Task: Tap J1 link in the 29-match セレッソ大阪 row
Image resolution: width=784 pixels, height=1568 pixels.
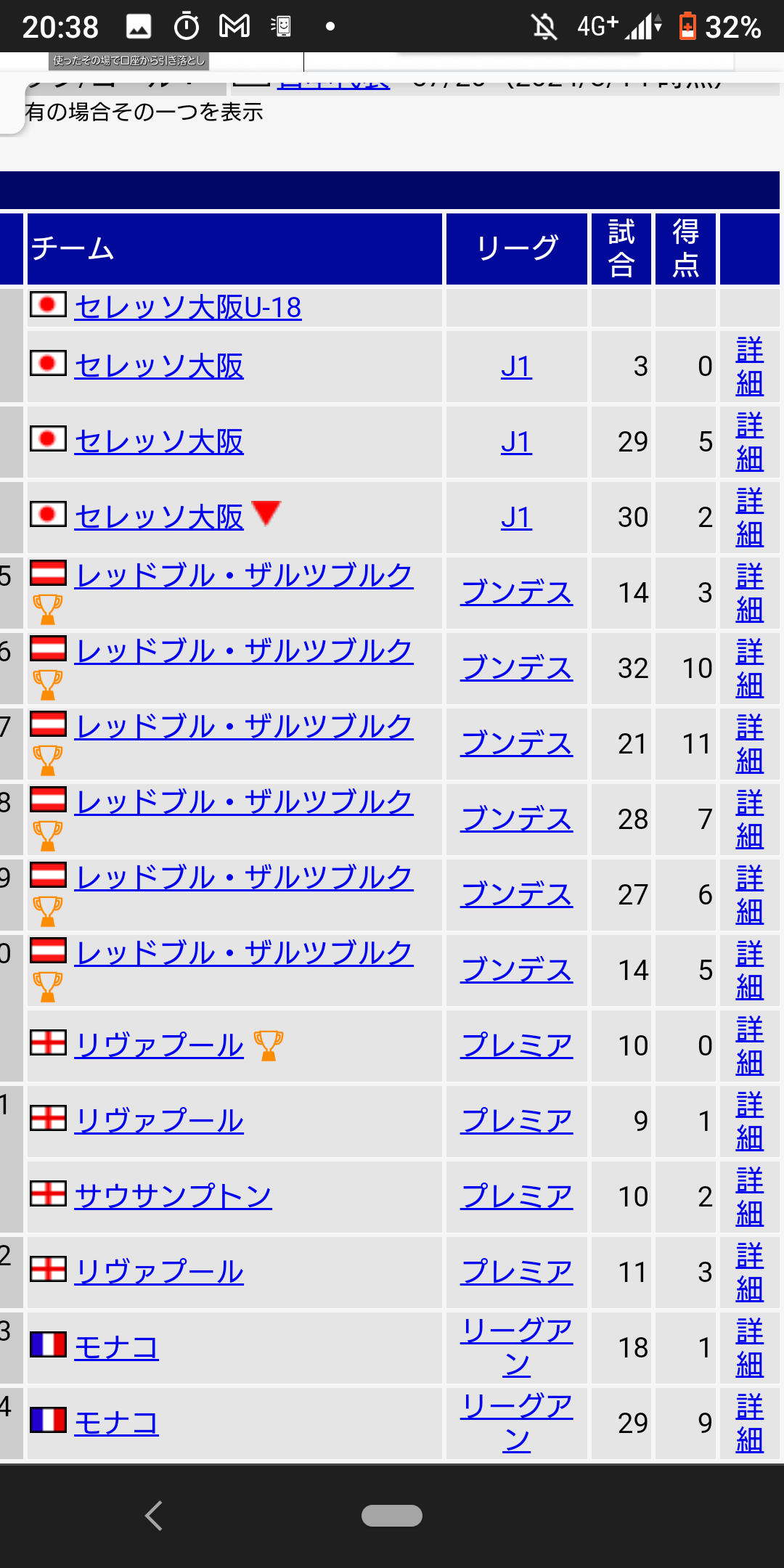Action: (516, 442)
